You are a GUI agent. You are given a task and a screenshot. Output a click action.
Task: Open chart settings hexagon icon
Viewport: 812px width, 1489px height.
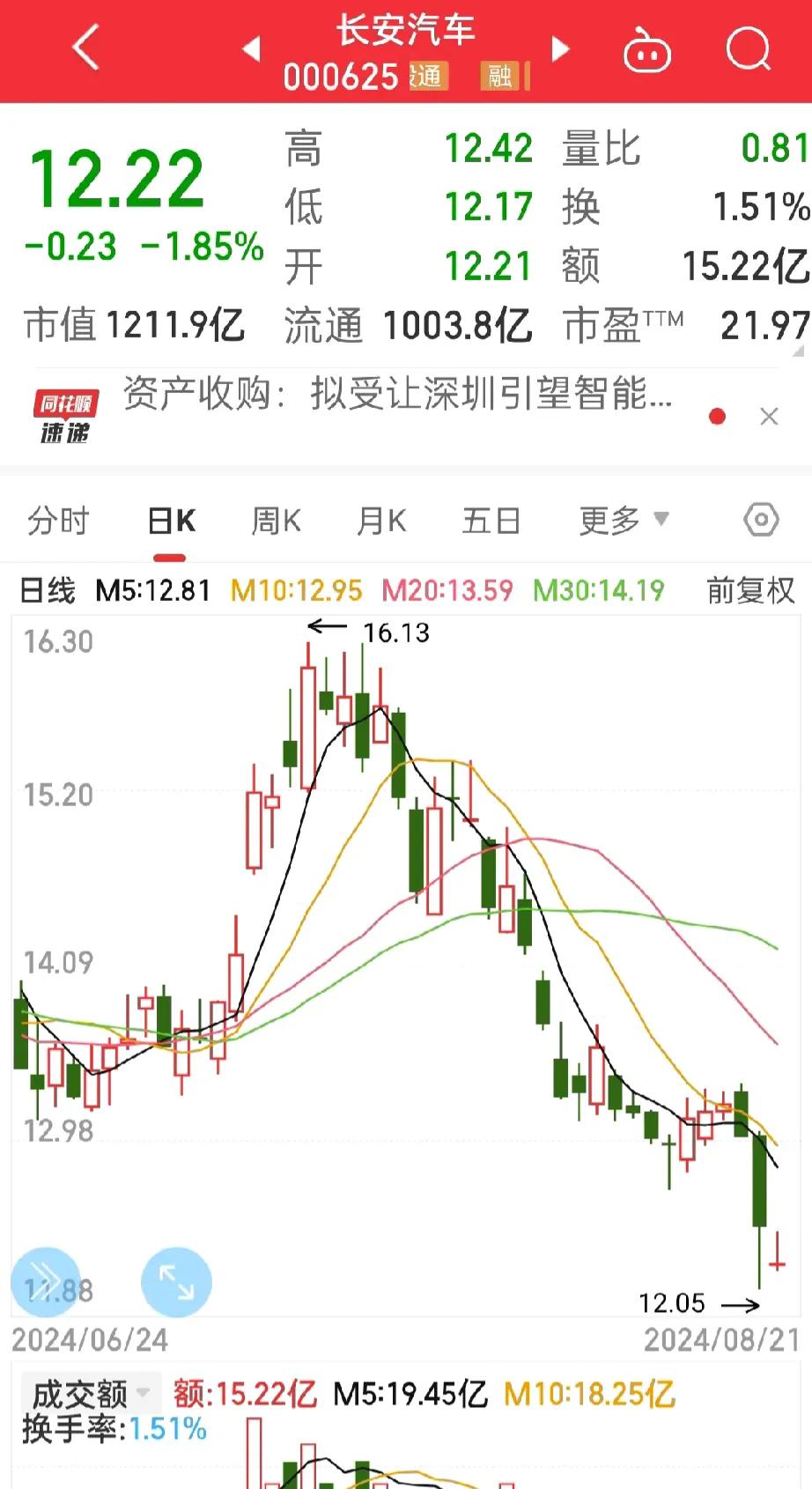(761, 520)
